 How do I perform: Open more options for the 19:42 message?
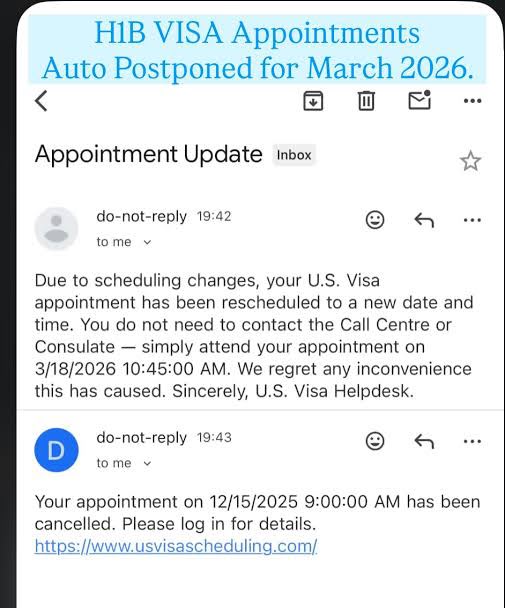472,220
